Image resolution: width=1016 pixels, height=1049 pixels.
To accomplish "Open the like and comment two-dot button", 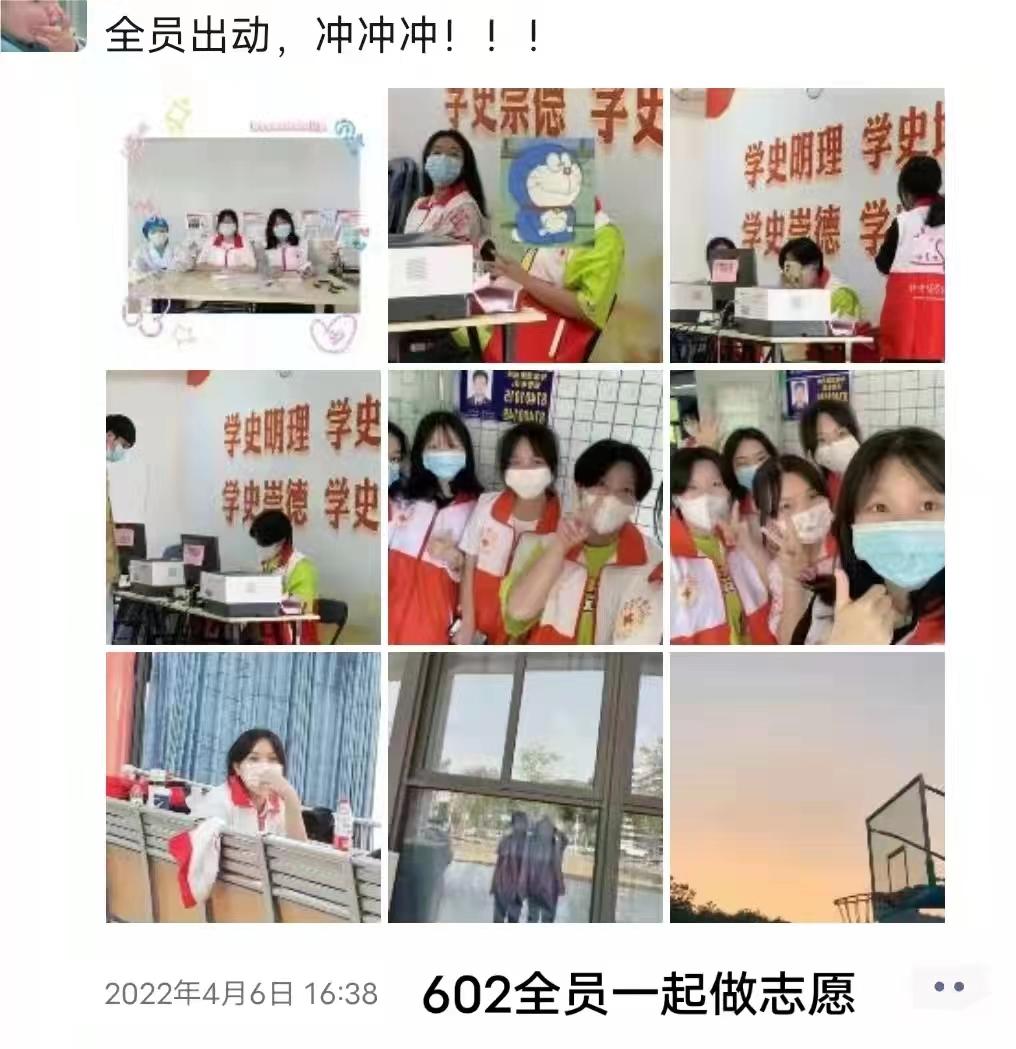I will pos(948,987).
